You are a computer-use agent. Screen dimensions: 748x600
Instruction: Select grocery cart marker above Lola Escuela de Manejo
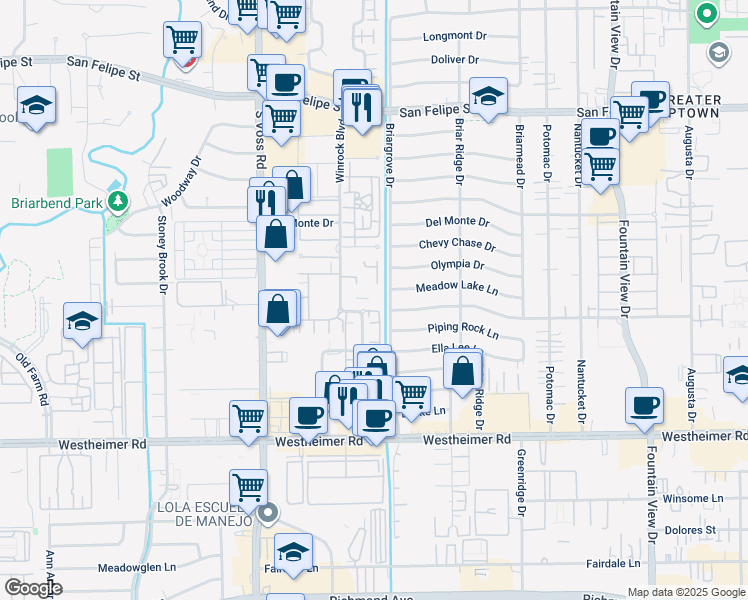(x=249, y=489)
